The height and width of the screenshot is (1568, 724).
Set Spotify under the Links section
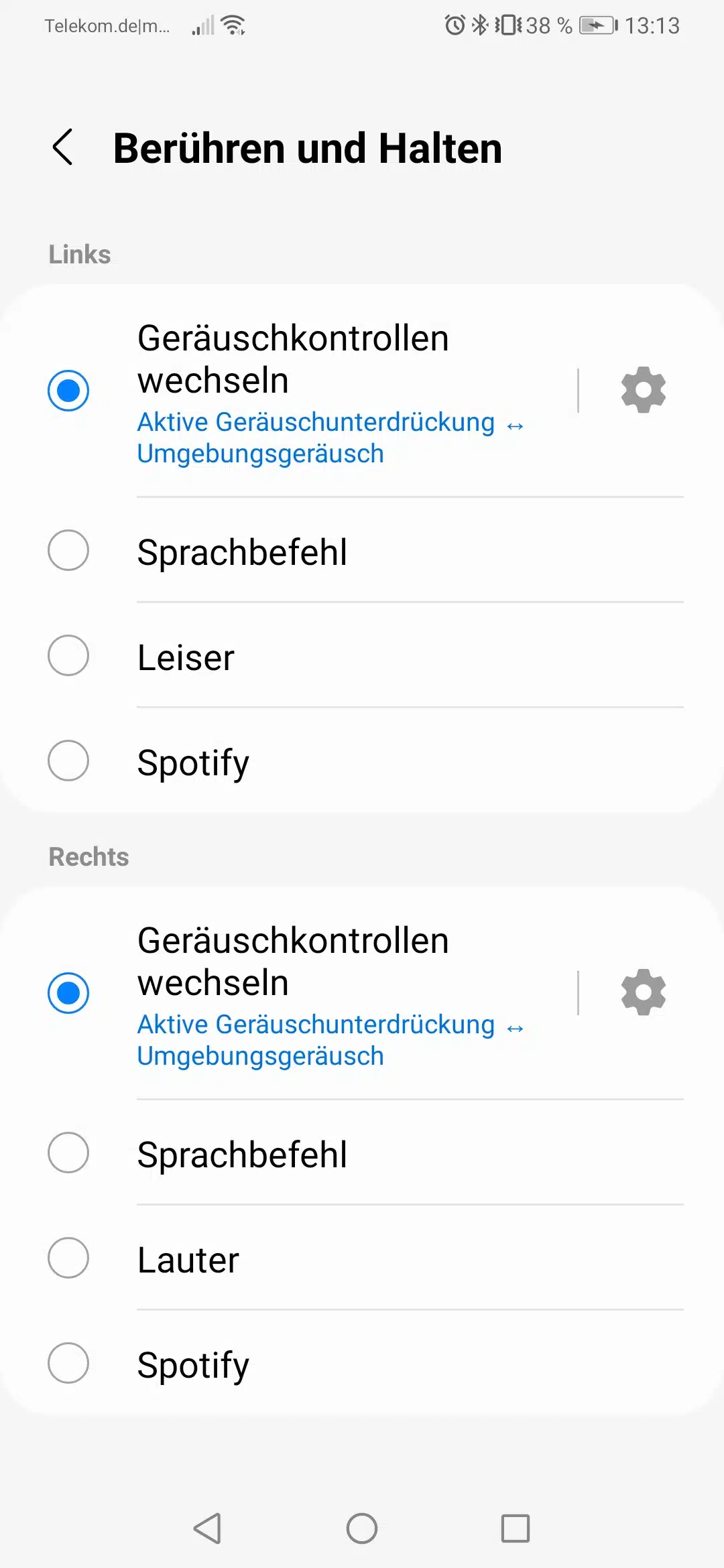(x=68, y=761)
